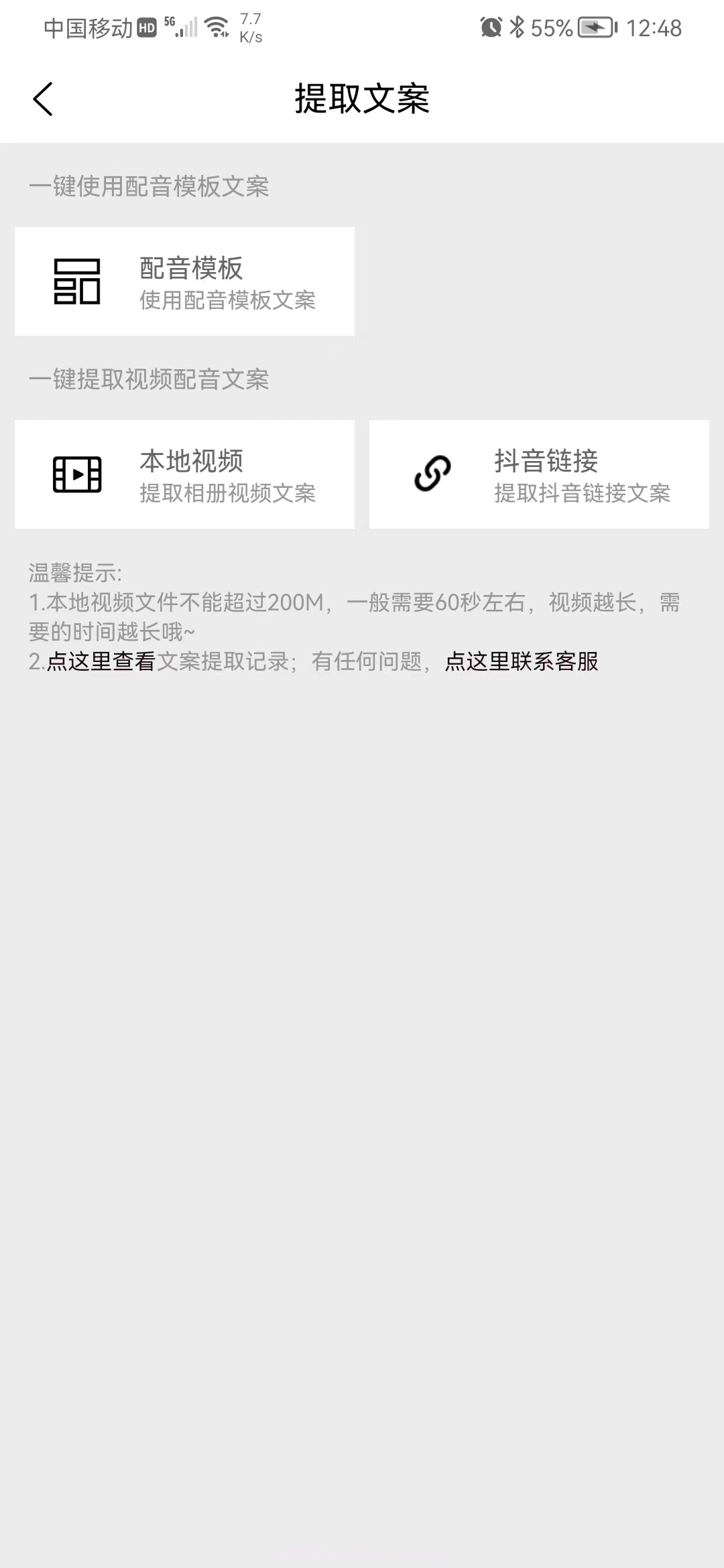Click the 提取相册视频文案 subtitle text
This screenshot has width=724, height=1568.
pyautogui.click(x=227, y=494)
